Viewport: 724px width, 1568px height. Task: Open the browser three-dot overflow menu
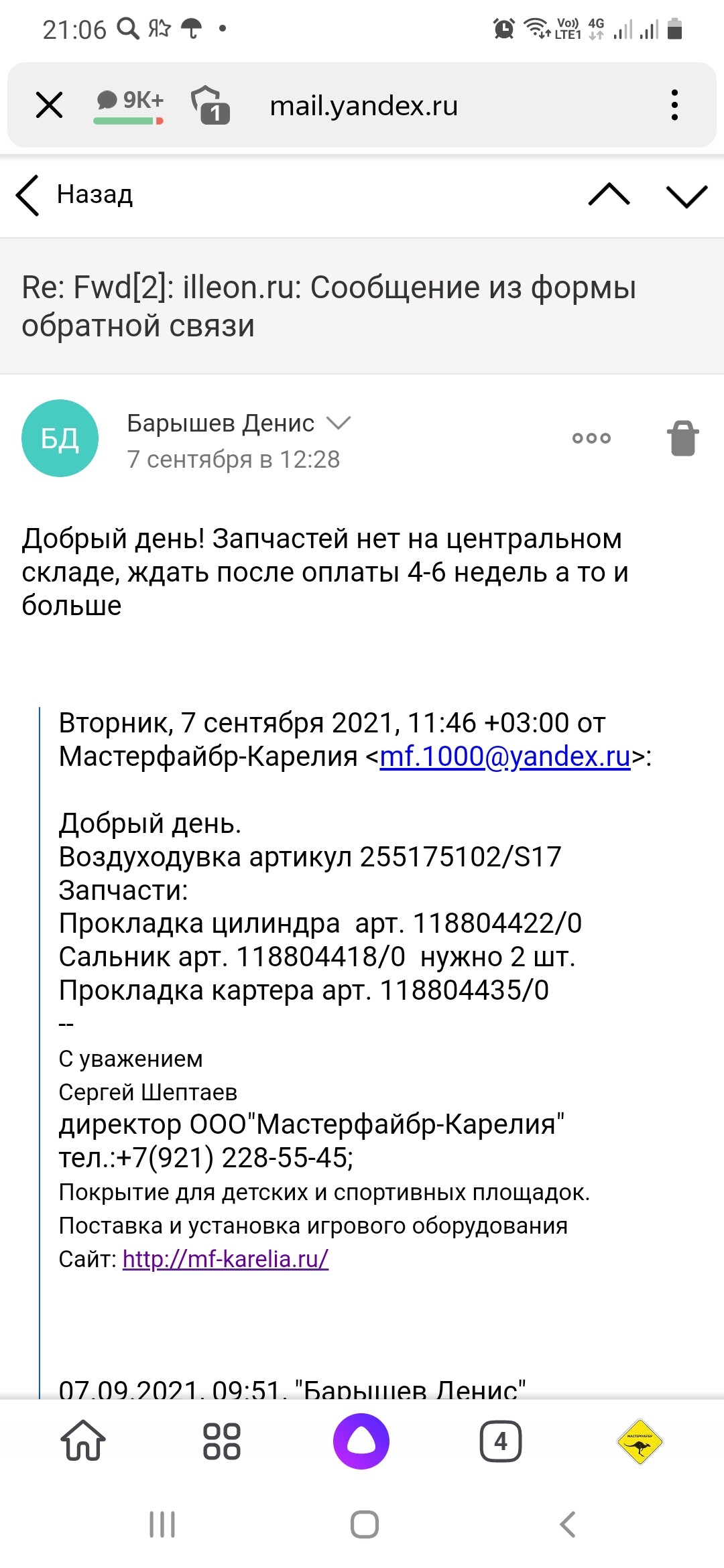coord(674,105)
